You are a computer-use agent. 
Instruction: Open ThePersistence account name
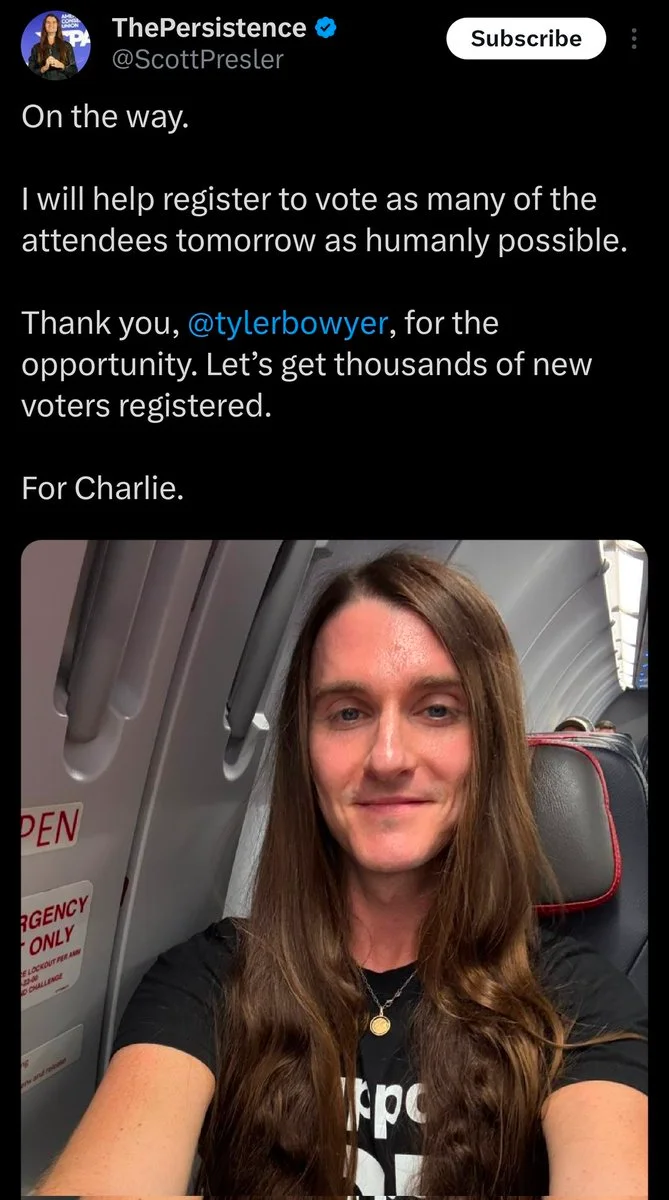(x=209, y=28)
